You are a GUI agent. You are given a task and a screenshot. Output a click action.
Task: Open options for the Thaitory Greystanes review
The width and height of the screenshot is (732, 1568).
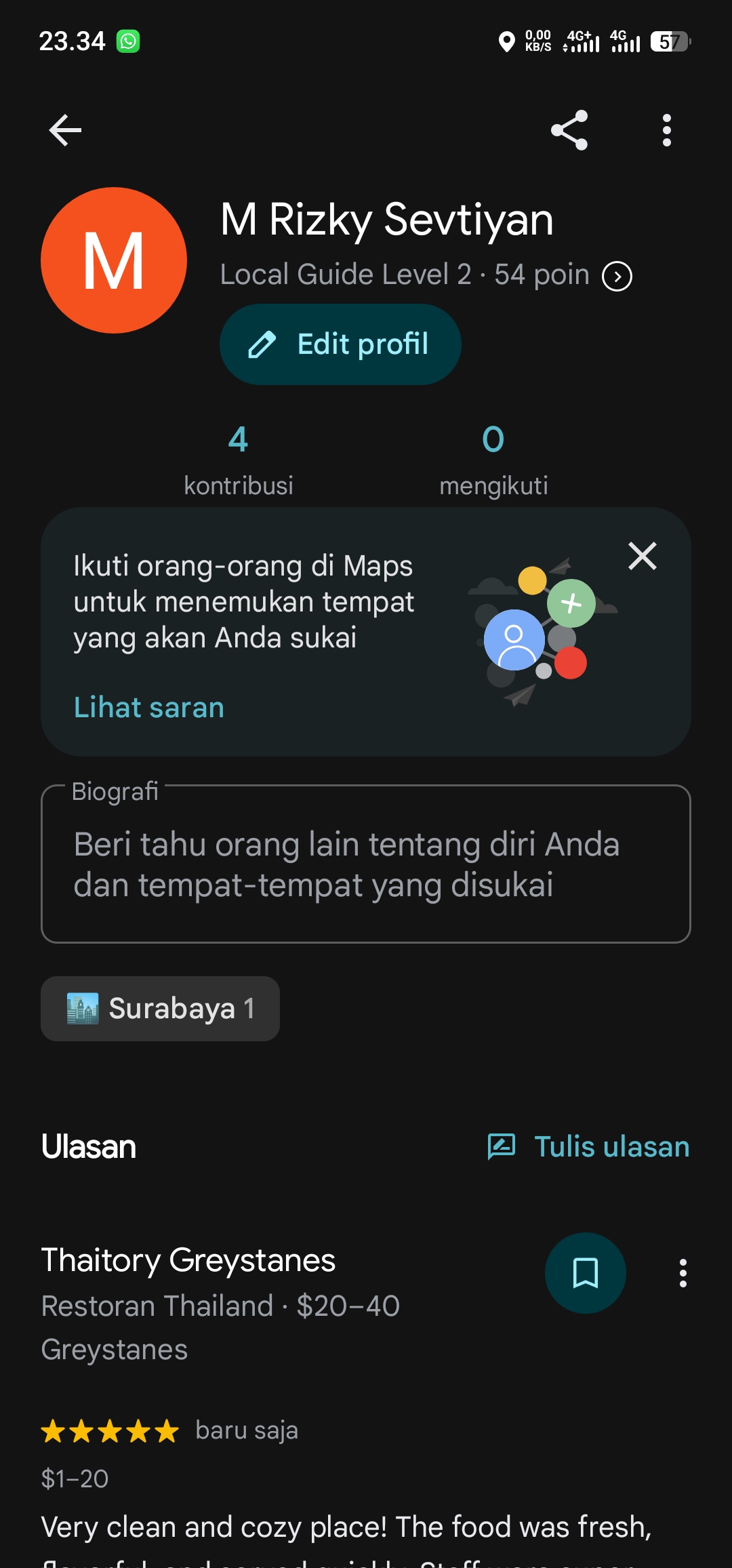[x=683, y=1273]
